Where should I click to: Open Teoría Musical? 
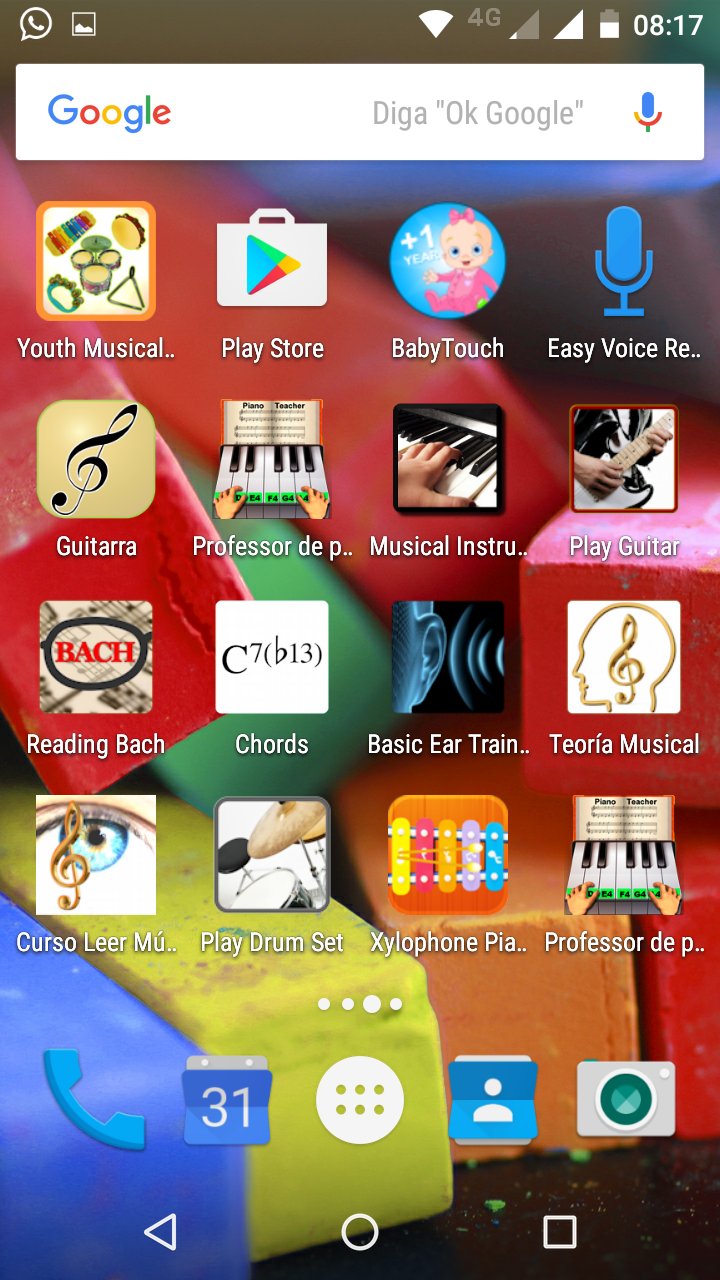pos(624,657)
